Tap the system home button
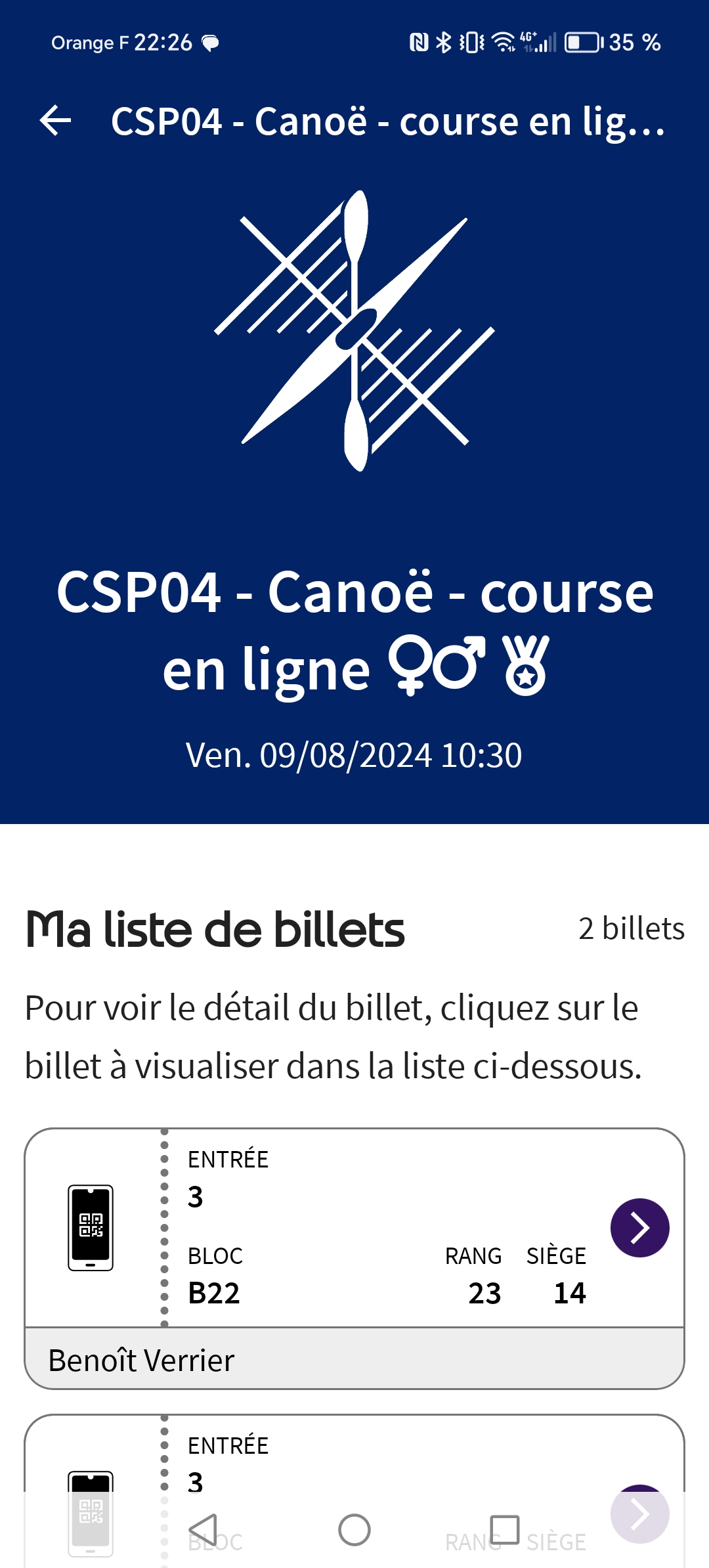Image resolution: width=709 pixels, height=1568 pixels. coord(354,1530)
